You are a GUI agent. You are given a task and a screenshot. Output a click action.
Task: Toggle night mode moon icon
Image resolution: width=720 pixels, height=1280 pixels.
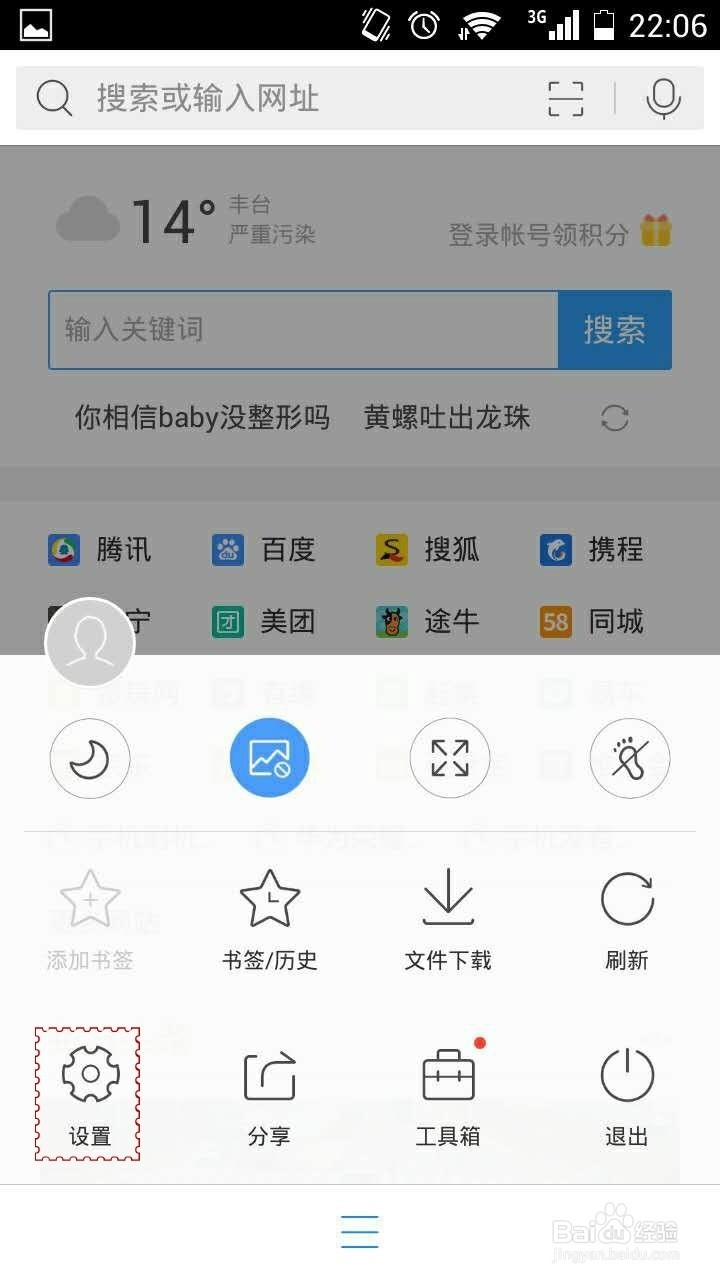(x=90, y=759)
